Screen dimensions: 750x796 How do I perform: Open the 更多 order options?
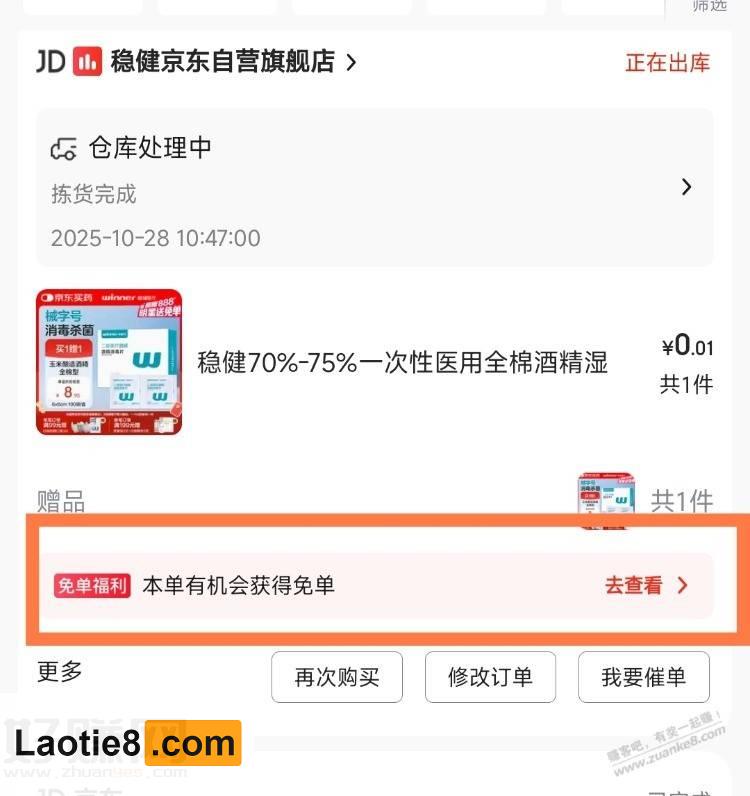click(x=60, y=672)
